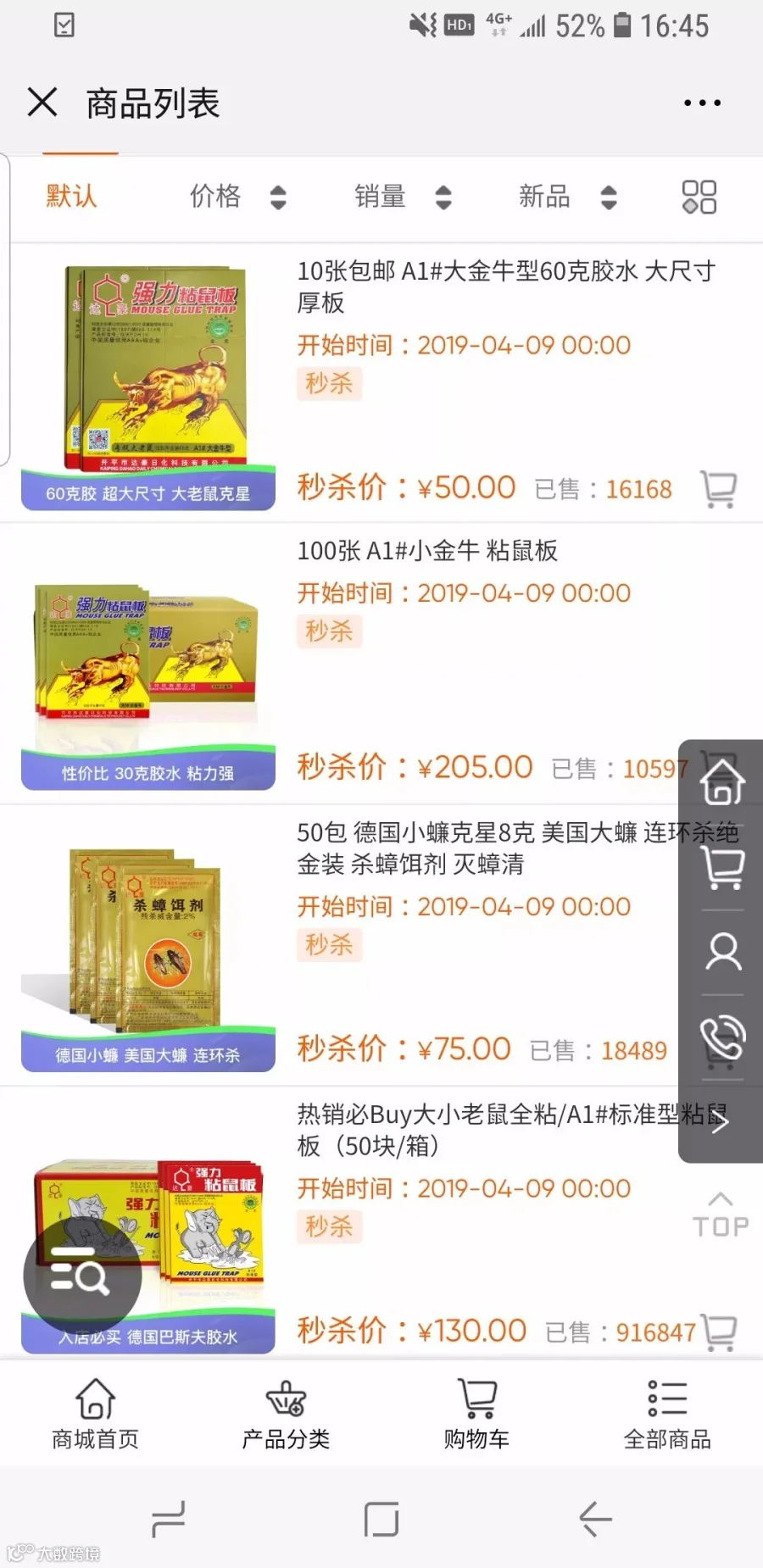Jump back to TOP of the list
Screen dimensions: 763x1568
tap(720, 1215)
